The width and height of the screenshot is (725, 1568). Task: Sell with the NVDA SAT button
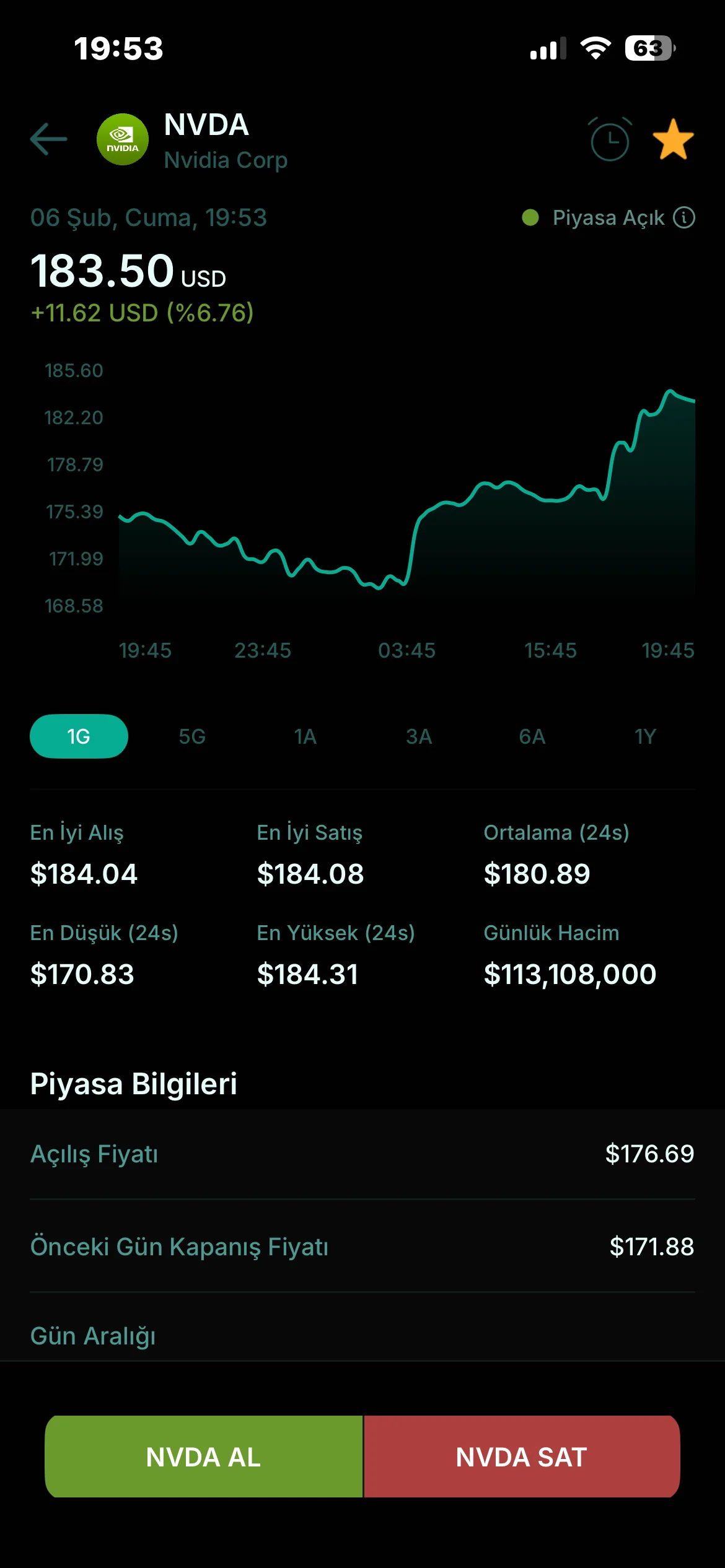pos(522,1457)
